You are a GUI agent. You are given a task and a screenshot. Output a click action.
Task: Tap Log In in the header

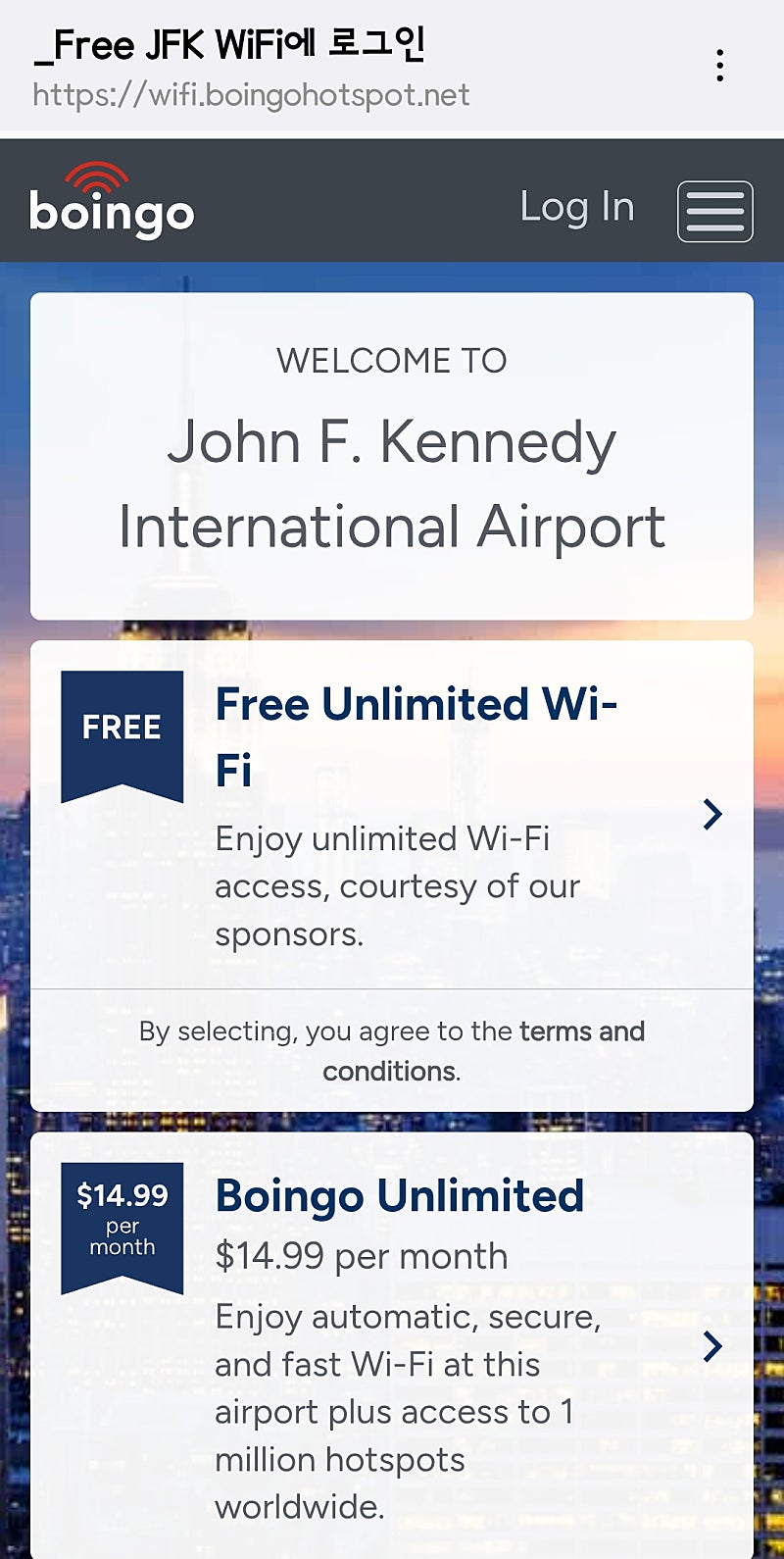(x=577, y=208)
